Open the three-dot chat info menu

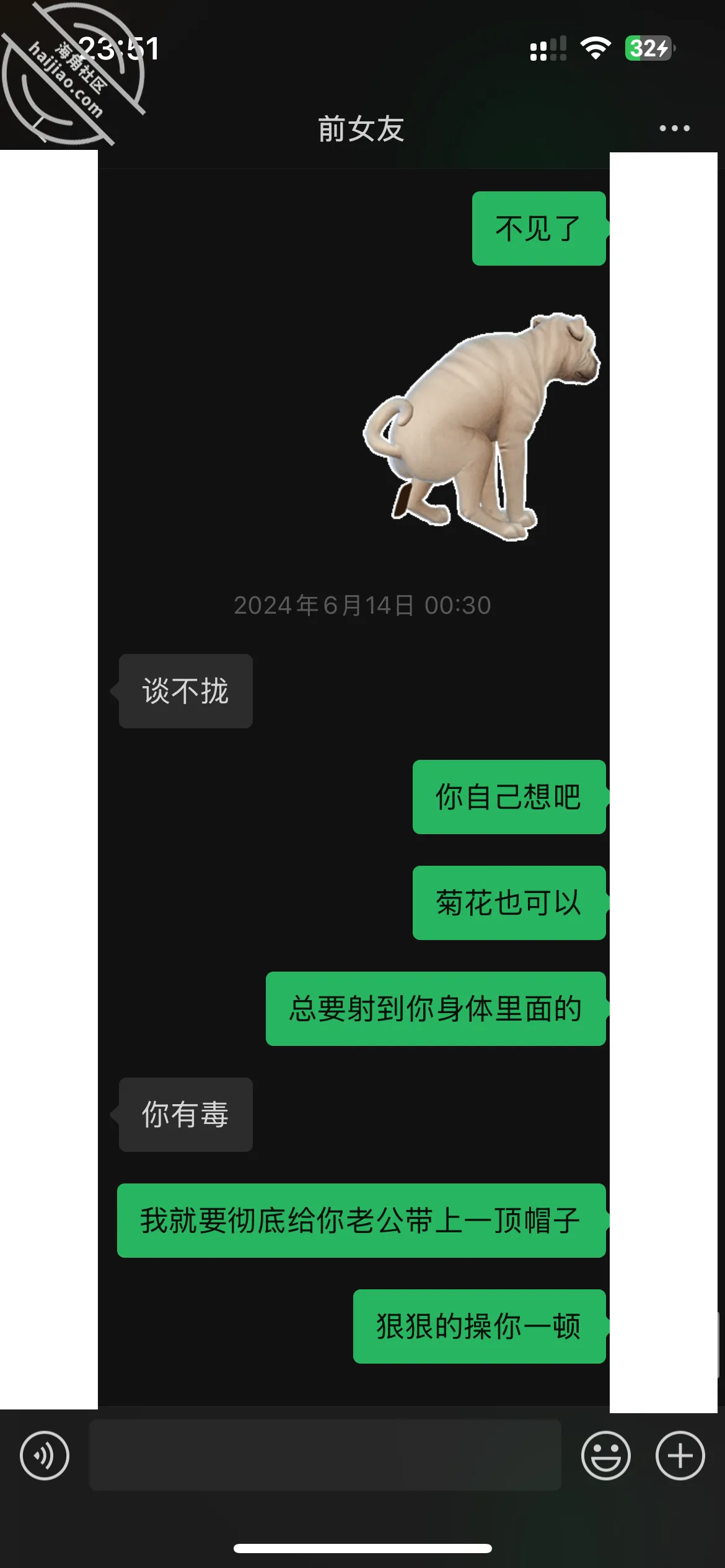click(x=674, y=128)
